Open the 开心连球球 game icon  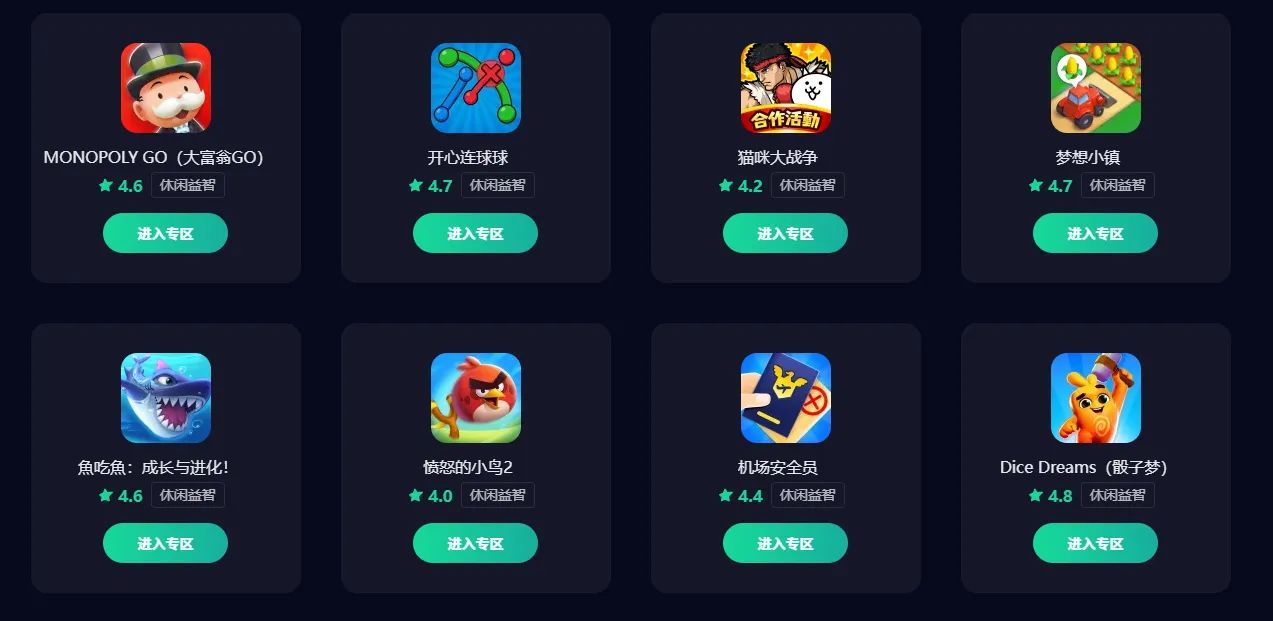click(x=475, y=88)
